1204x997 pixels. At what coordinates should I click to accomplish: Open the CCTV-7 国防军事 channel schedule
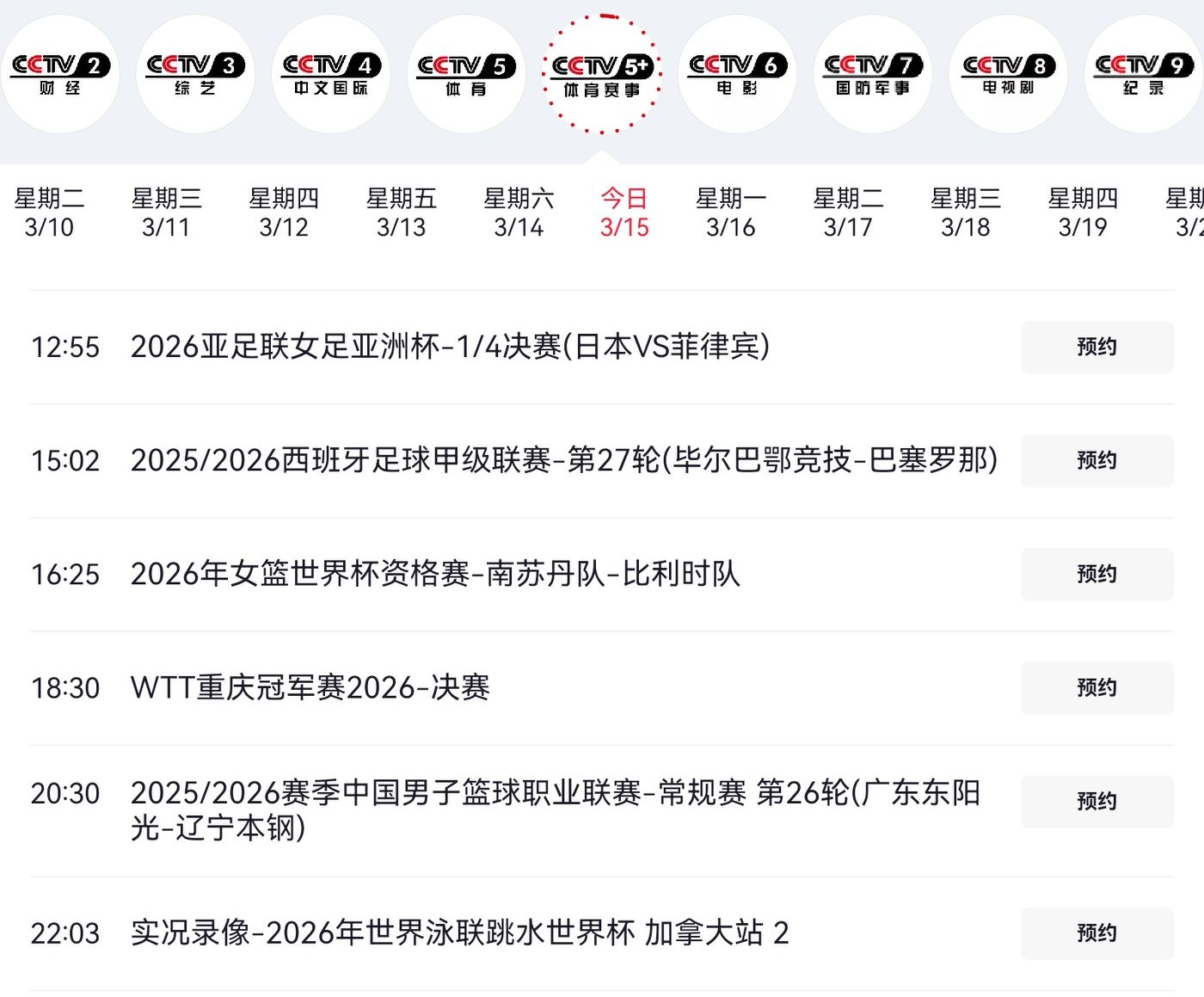tap(873, 74)
